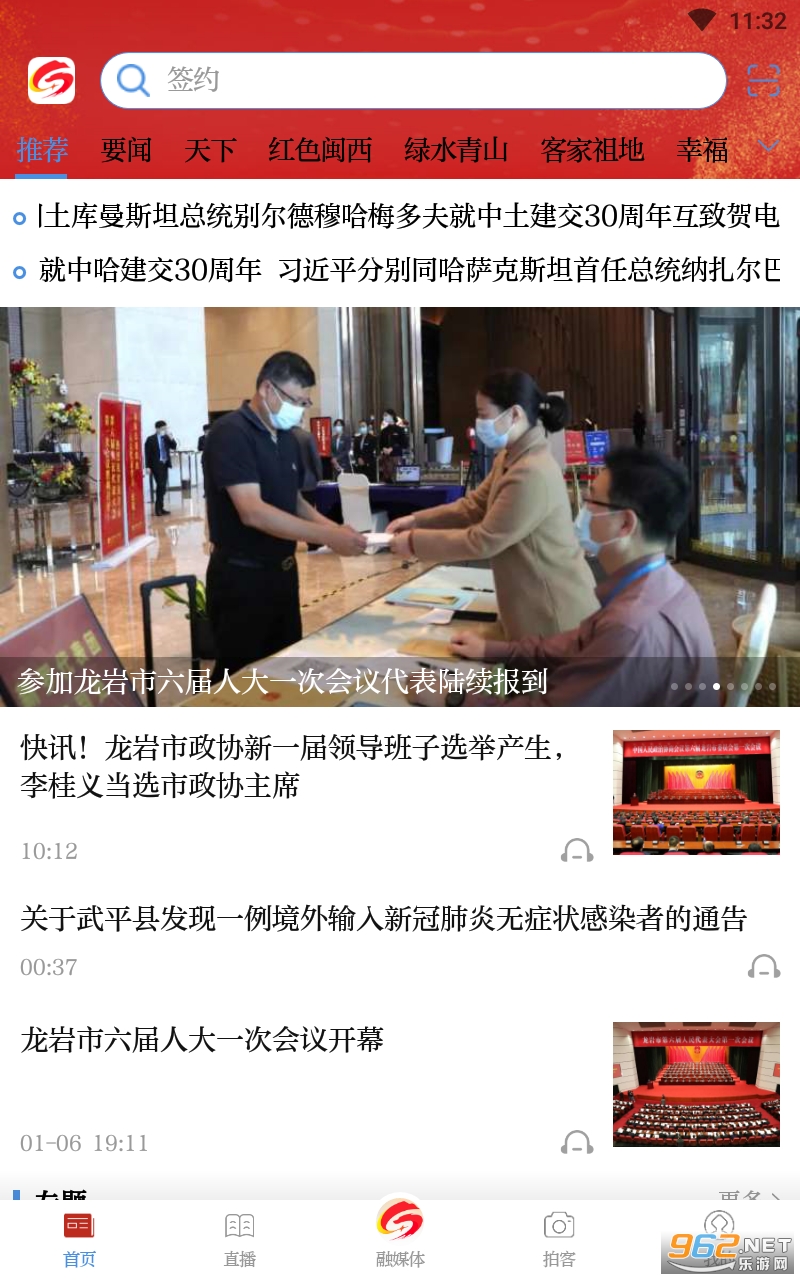
Task: Switch to the 要闻 tab
Action: click(126, 150)
